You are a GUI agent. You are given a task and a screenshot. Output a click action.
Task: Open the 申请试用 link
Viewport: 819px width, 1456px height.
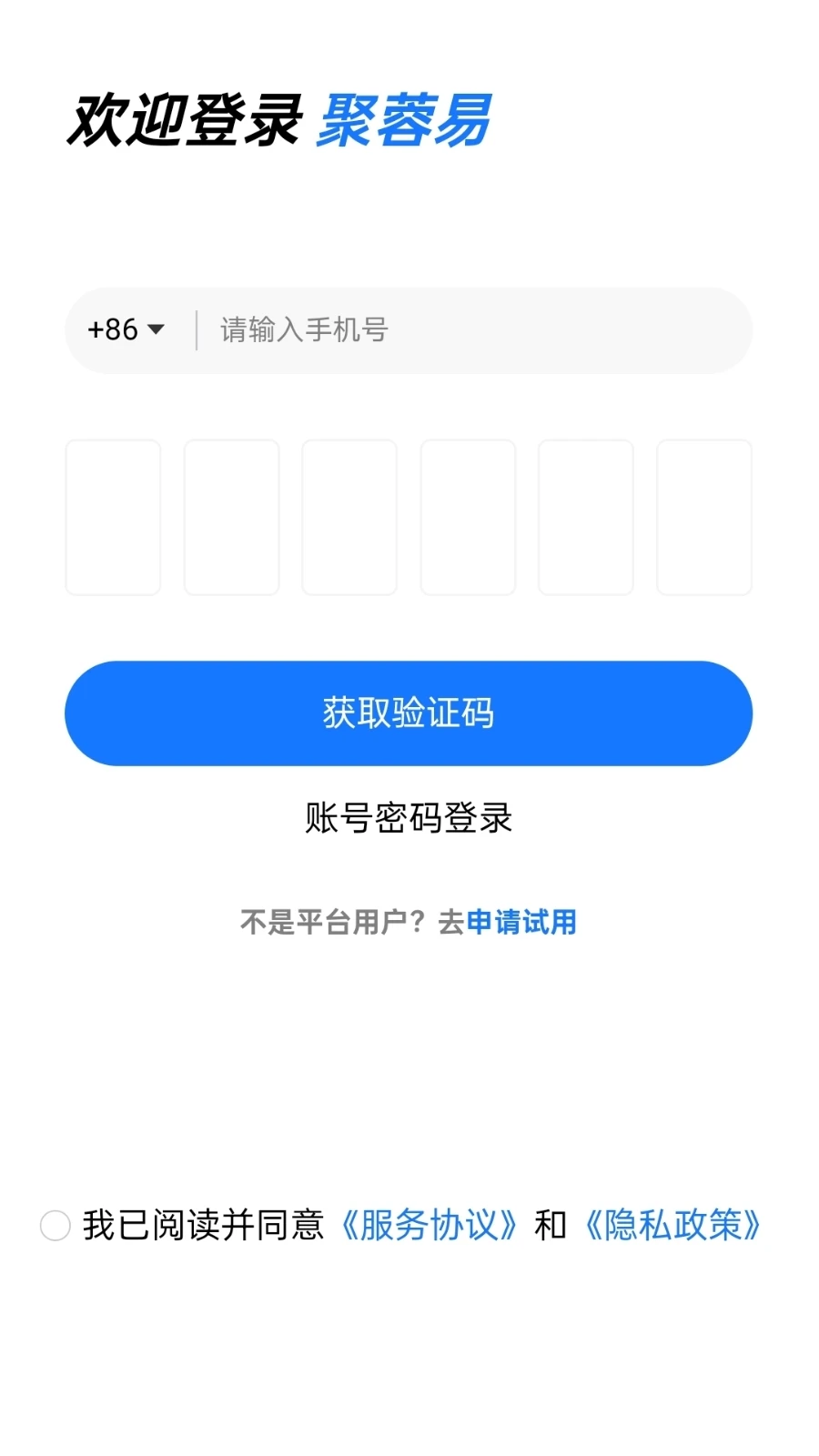521,922
